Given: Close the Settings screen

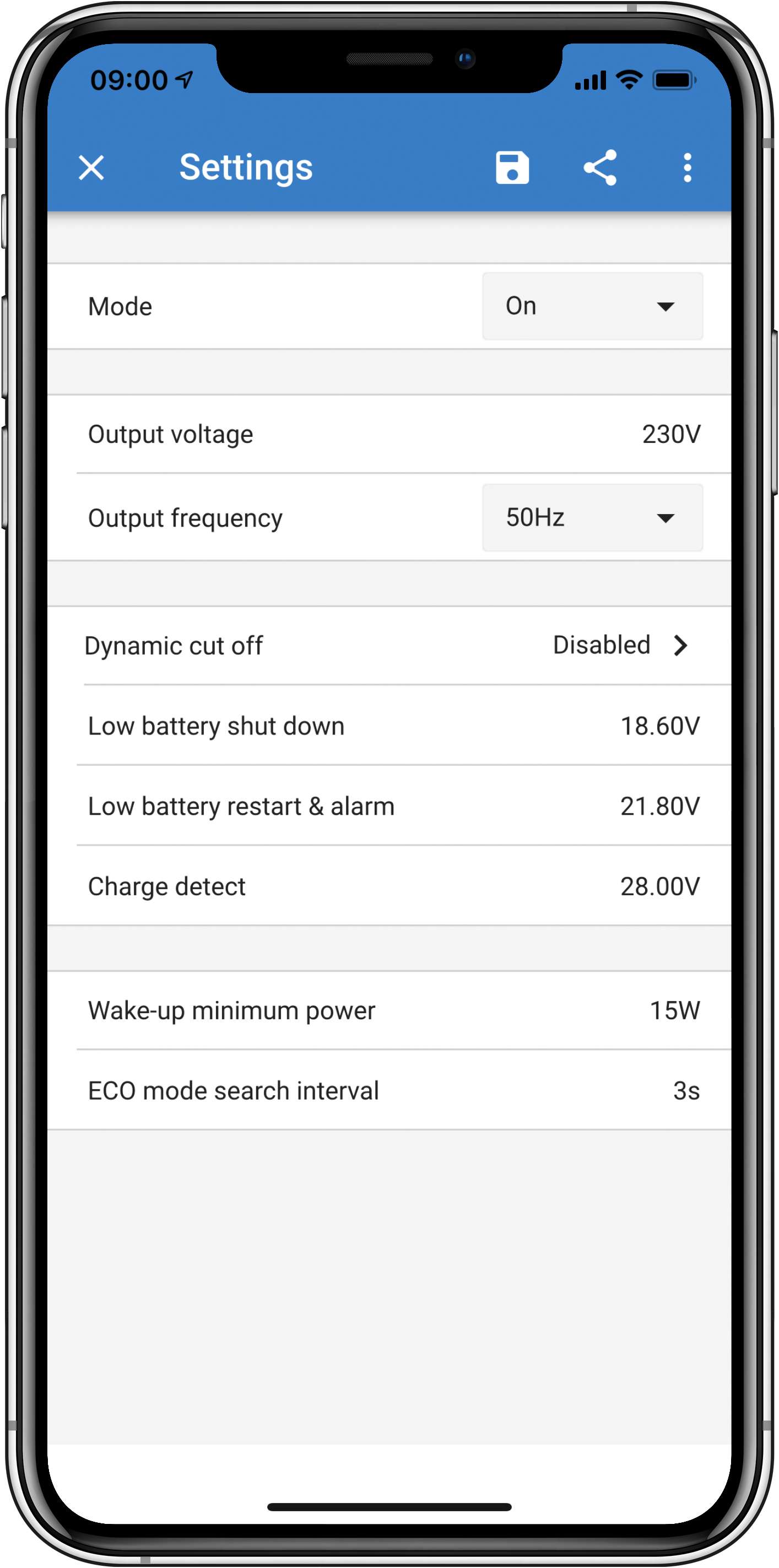Looking at the screenshot, I should click(x=91, y=167).
